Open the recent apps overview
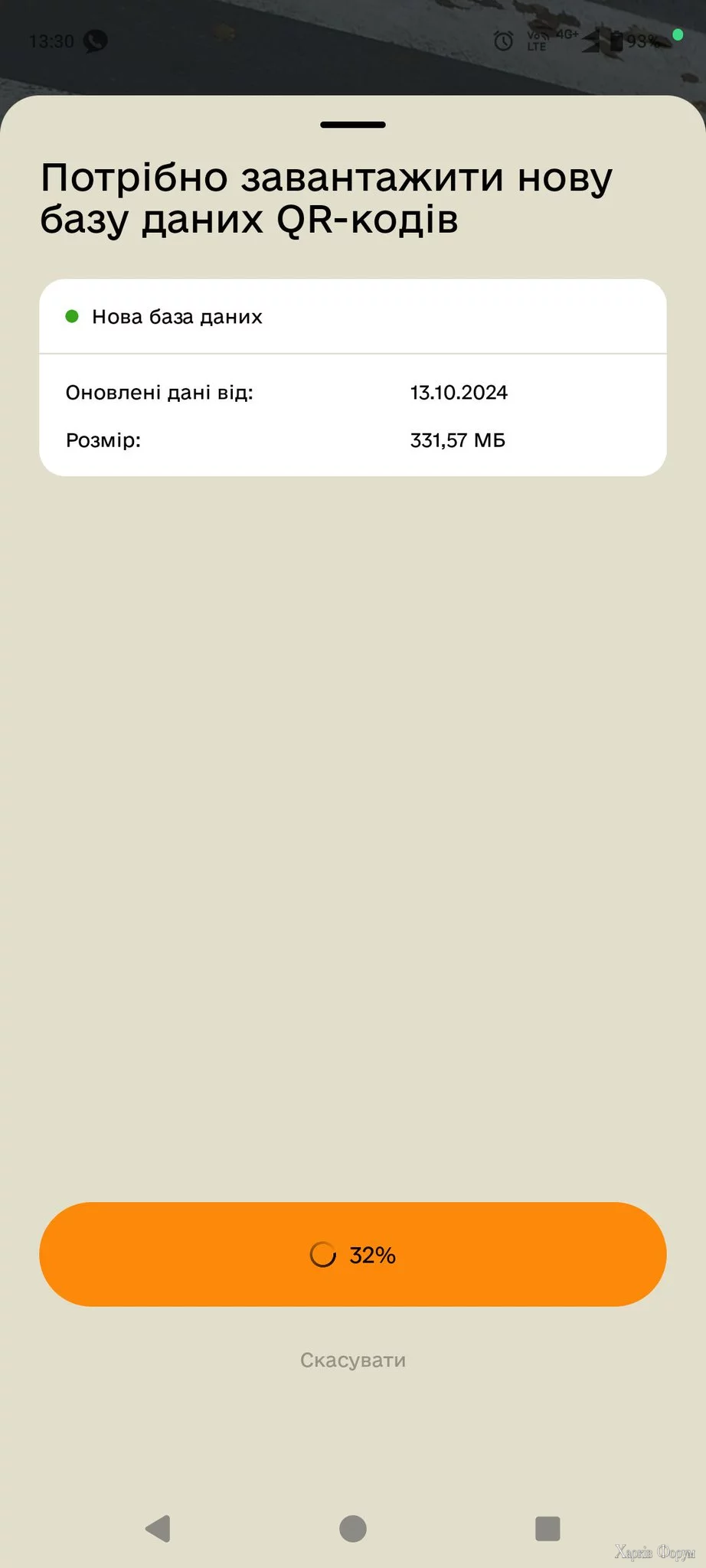Image resolution: width=706 pixels, height=1568 pixels. pos(547,1528)
